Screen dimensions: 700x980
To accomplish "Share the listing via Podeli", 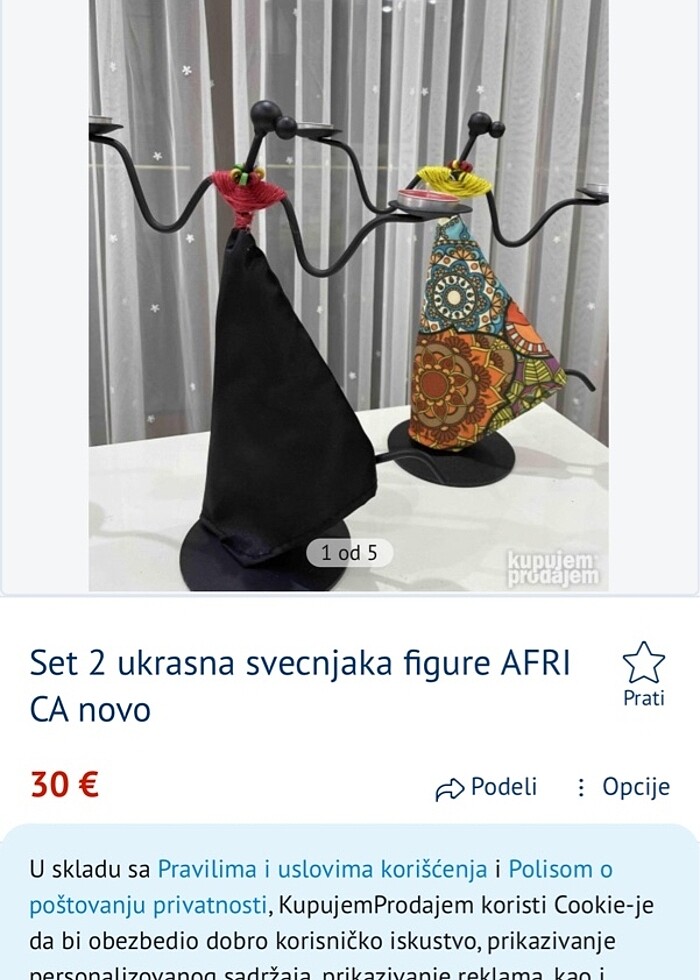I will (x=487, y=787).
